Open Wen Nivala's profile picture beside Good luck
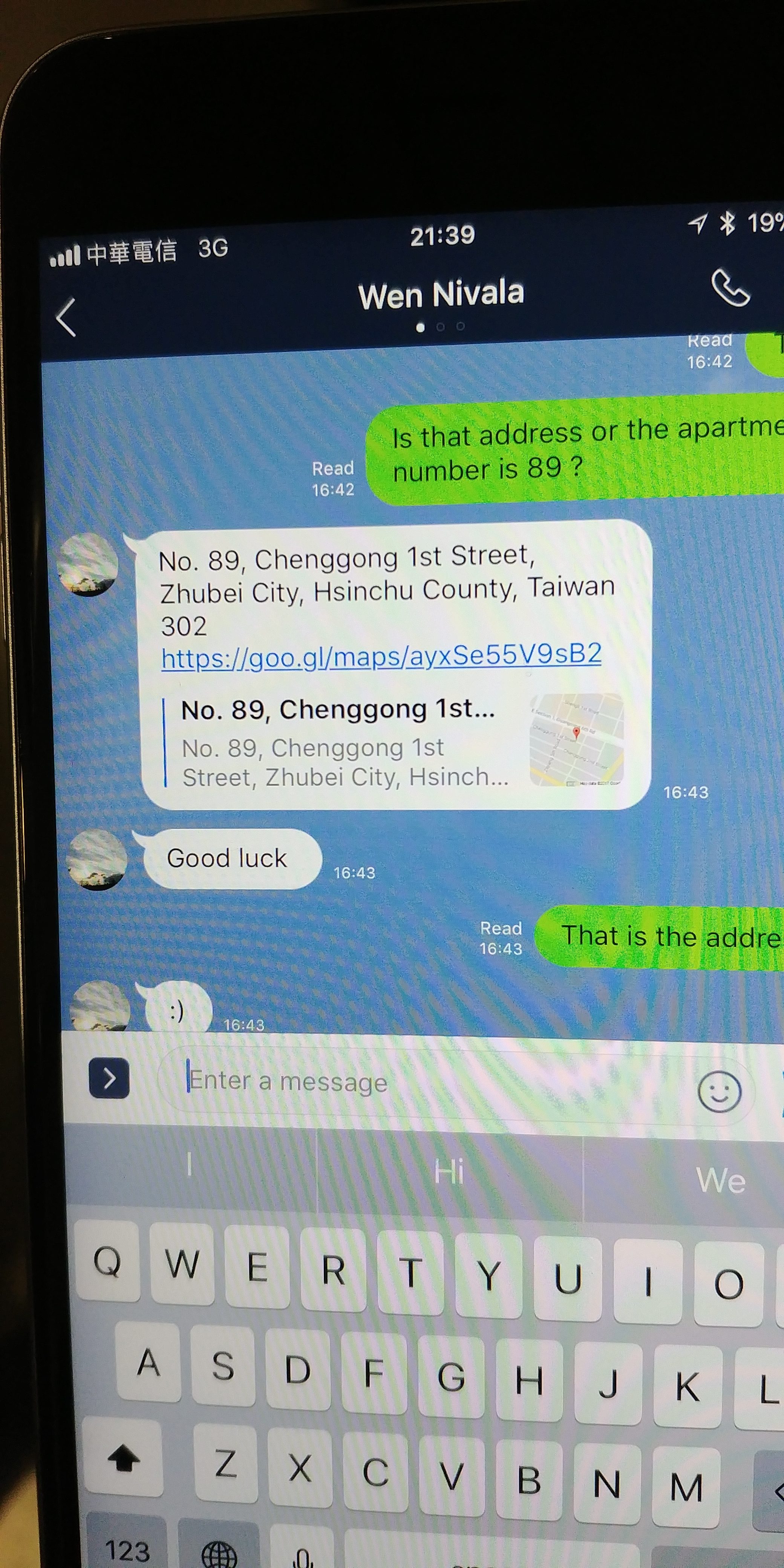Viewport: 784px width, 1568px height. [97, 859]
